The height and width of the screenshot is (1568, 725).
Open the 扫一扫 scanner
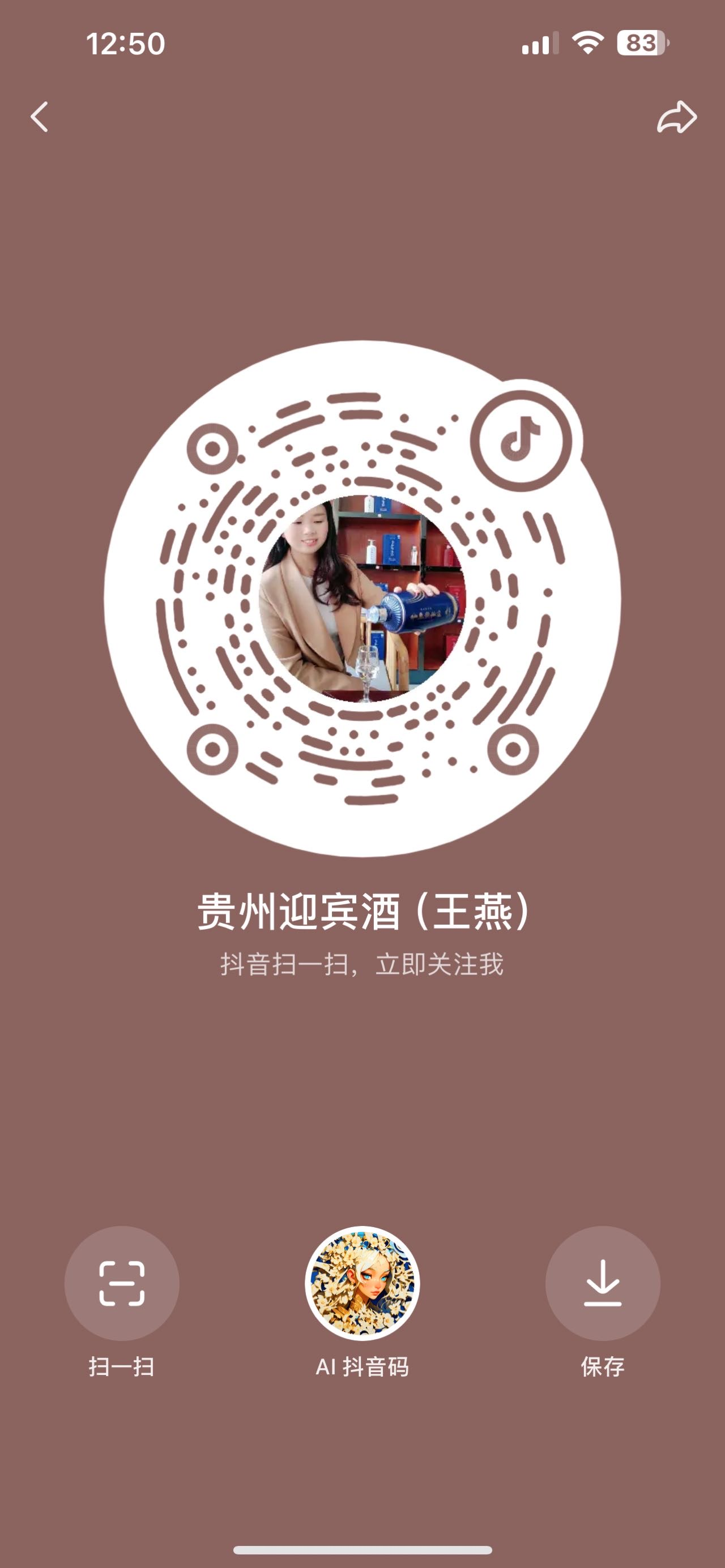click(122, 1283)
